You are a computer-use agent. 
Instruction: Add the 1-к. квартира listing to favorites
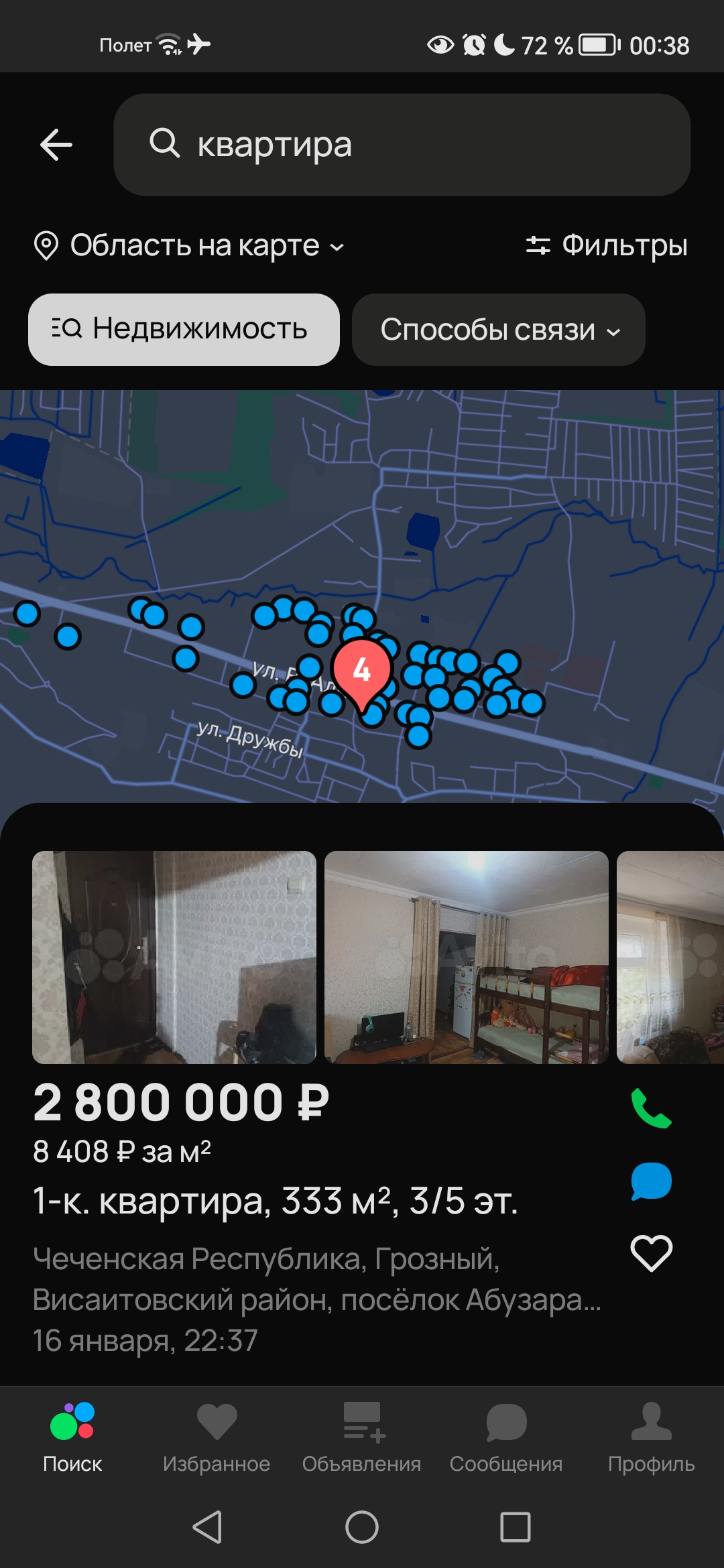coord(651,1253)
